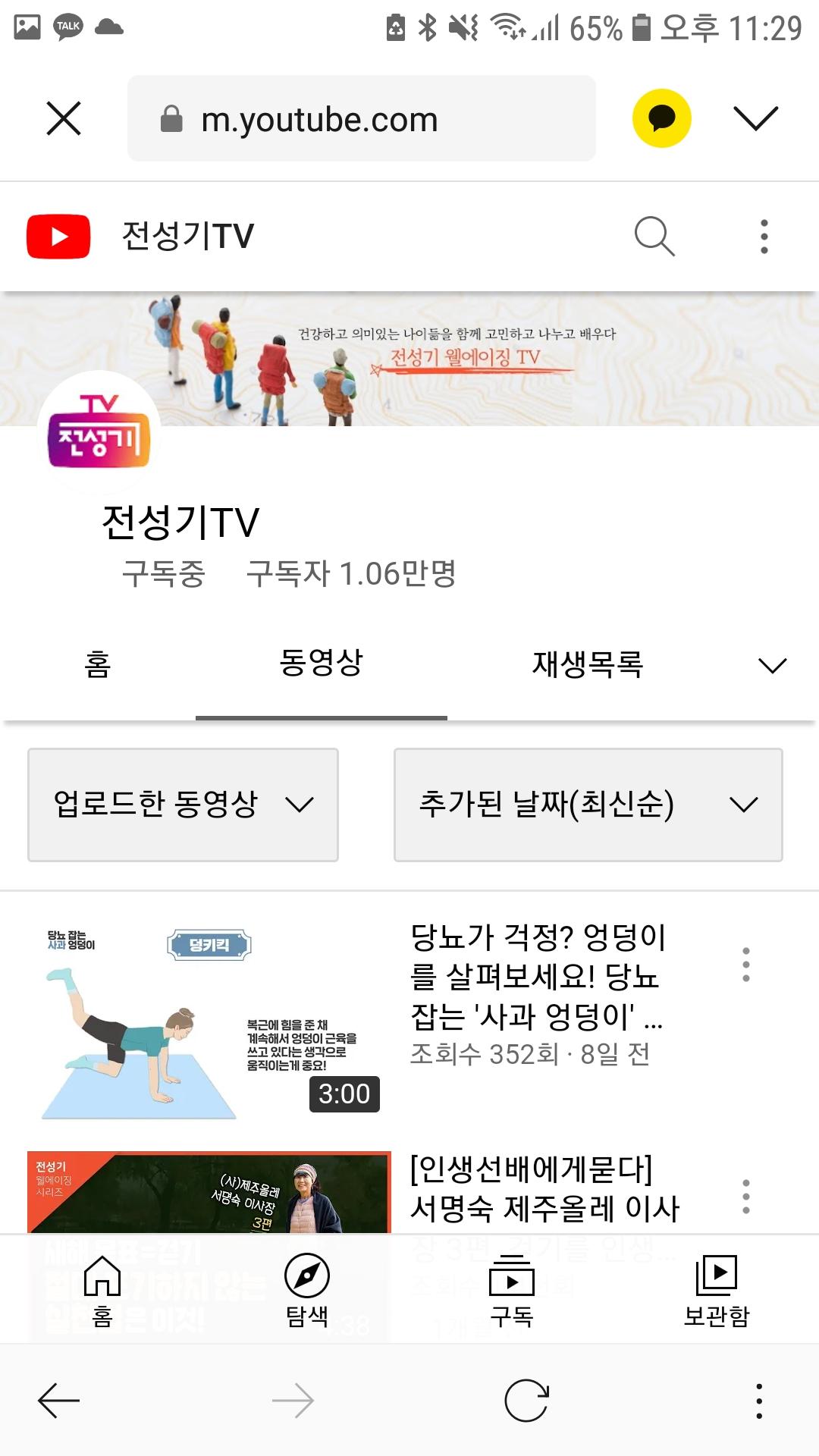
Task: Close the in-app browser with X
Action: pyautogui.click(x=64, y=119)
